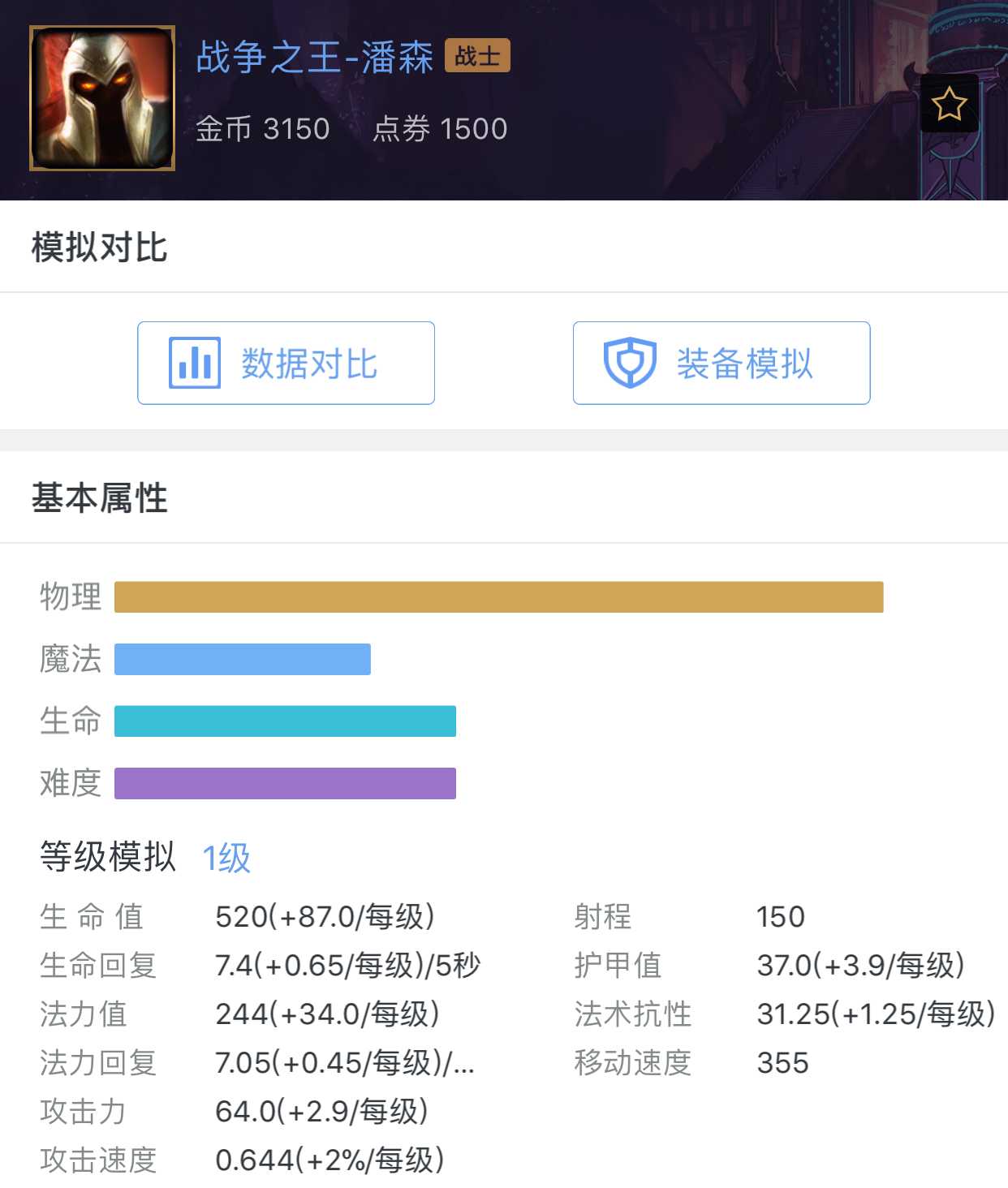Change the 1级 level simulation selector
The height and width of the screenshot is (1188, 1008).
click(x=226, y=858)
